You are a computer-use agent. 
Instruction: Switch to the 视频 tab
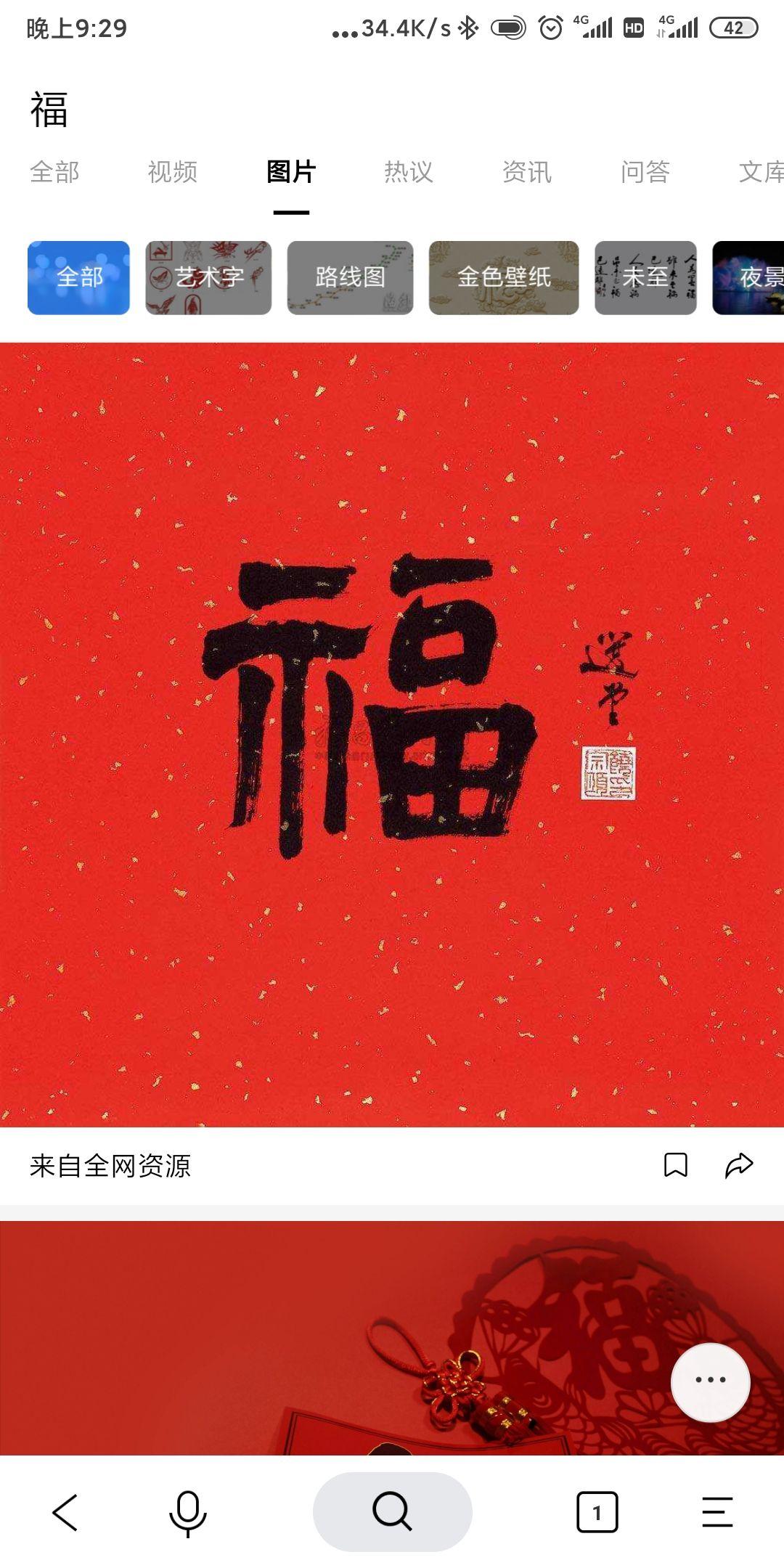[173, 172]
